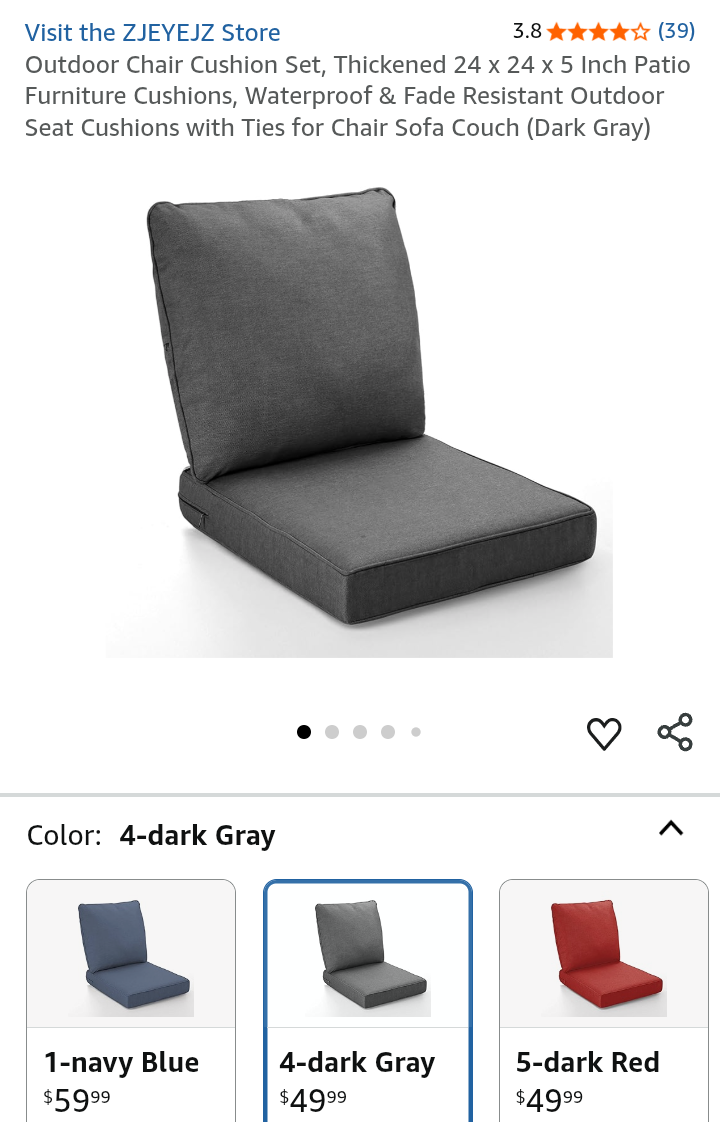This screenshot has height=1122, width=720.
Task: Open the 39 customer ratings
Action: pyautogui.click(x=676, y=31)
